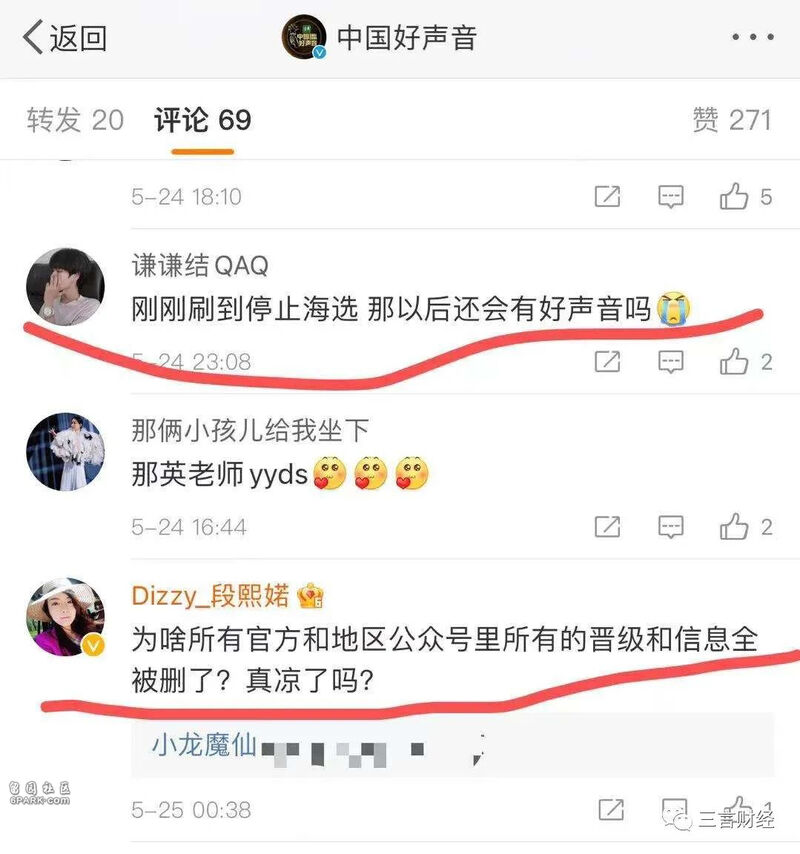Open 谦谦结QAQ's profile avatar

click(x=65, y=288)
